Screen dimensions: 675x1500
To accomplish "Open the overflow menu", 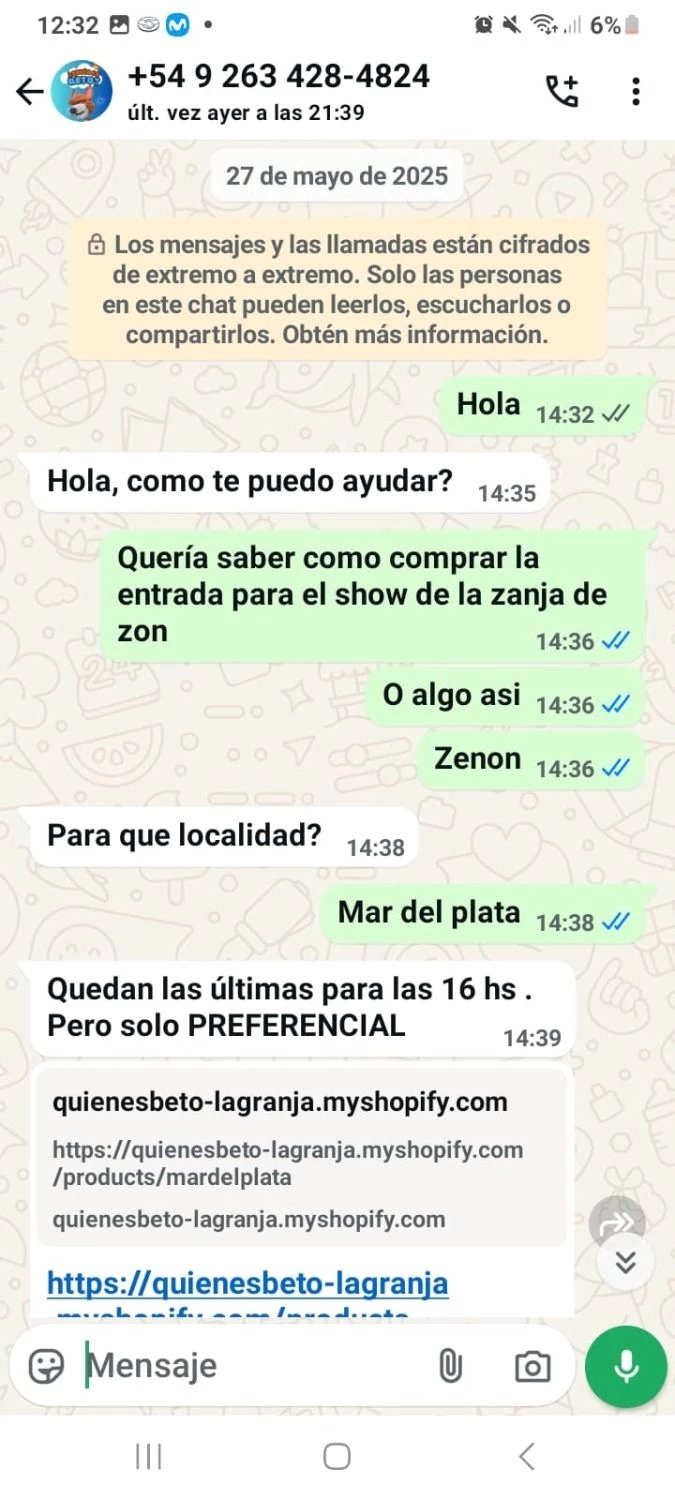I will pos(636,91).
